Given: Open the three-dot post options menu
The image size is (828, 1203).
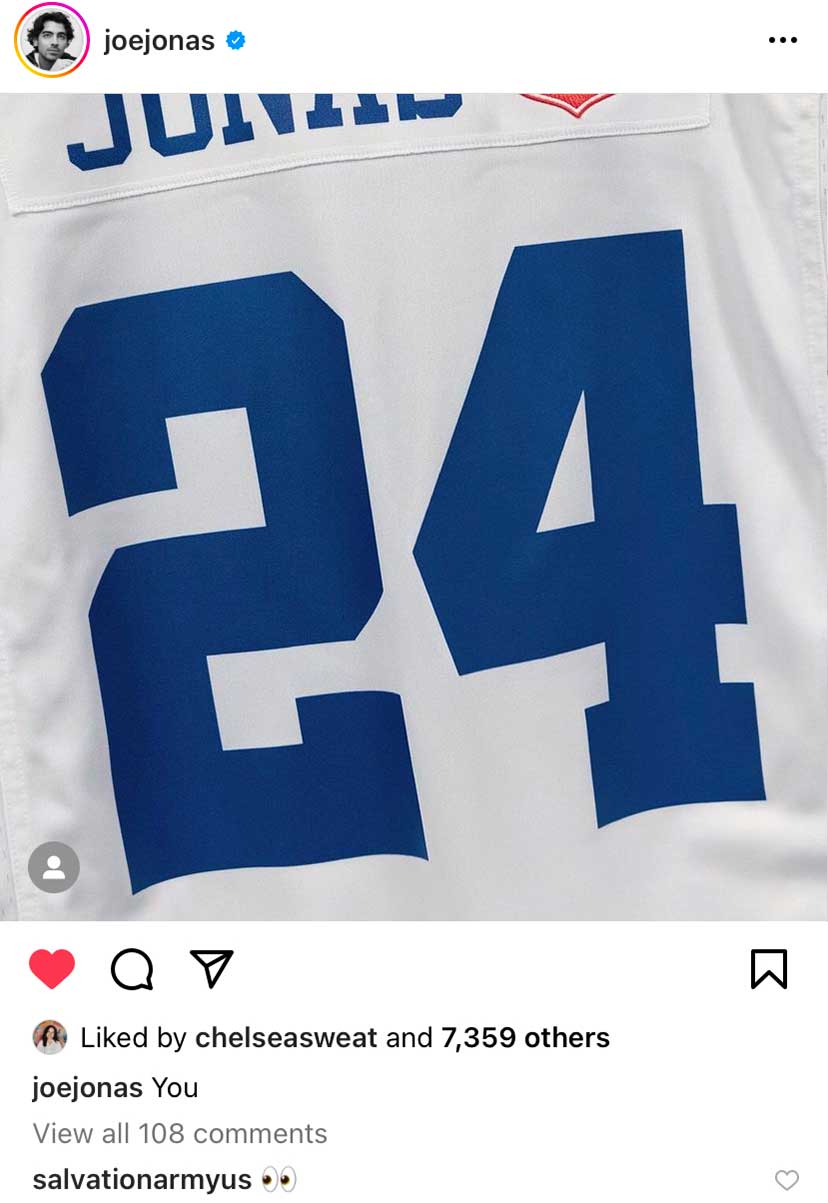Looking at the screenshot, I should (782, 41).
